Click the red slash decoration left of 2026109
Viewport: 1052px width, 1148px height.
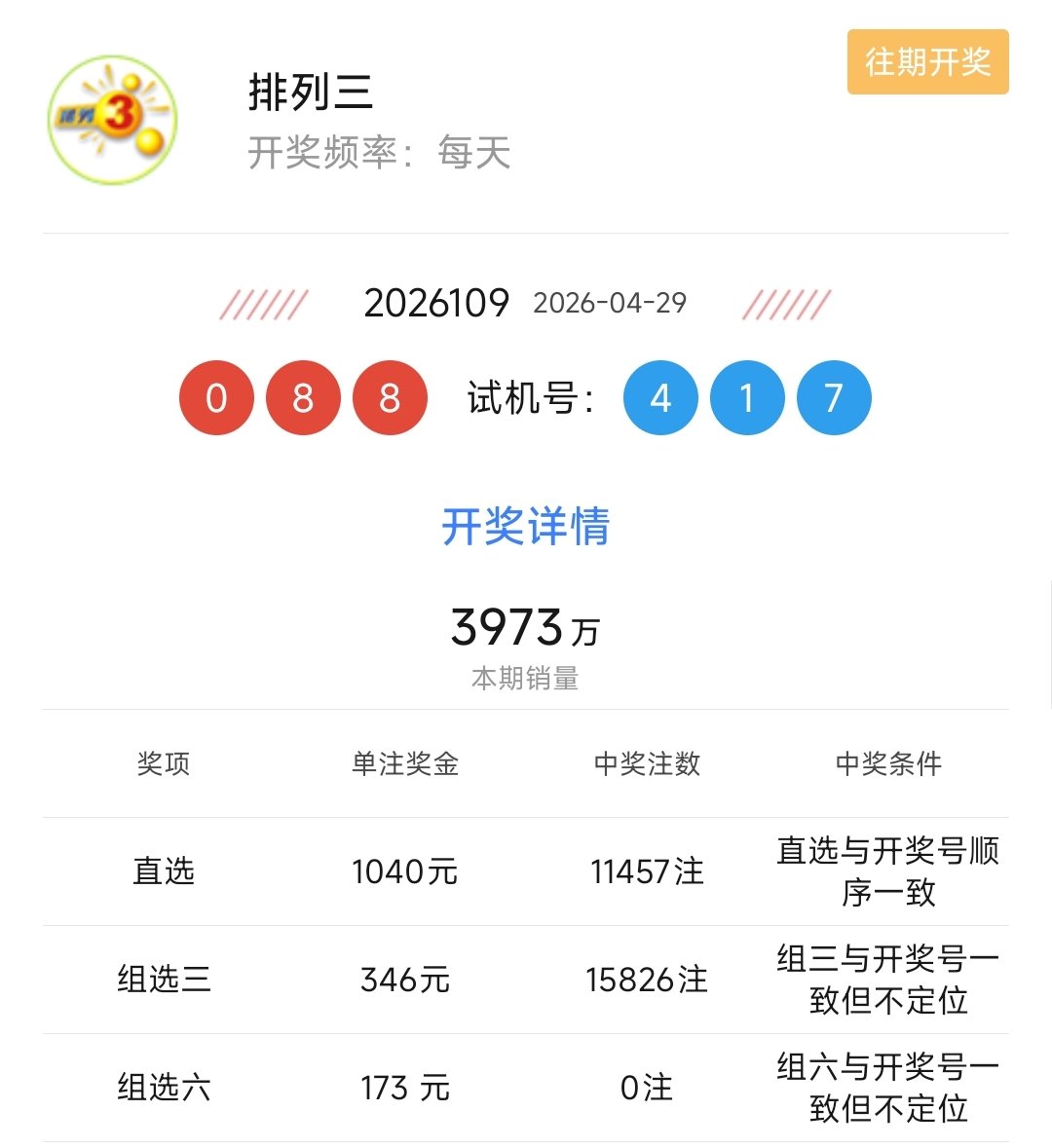coord(265,304)
